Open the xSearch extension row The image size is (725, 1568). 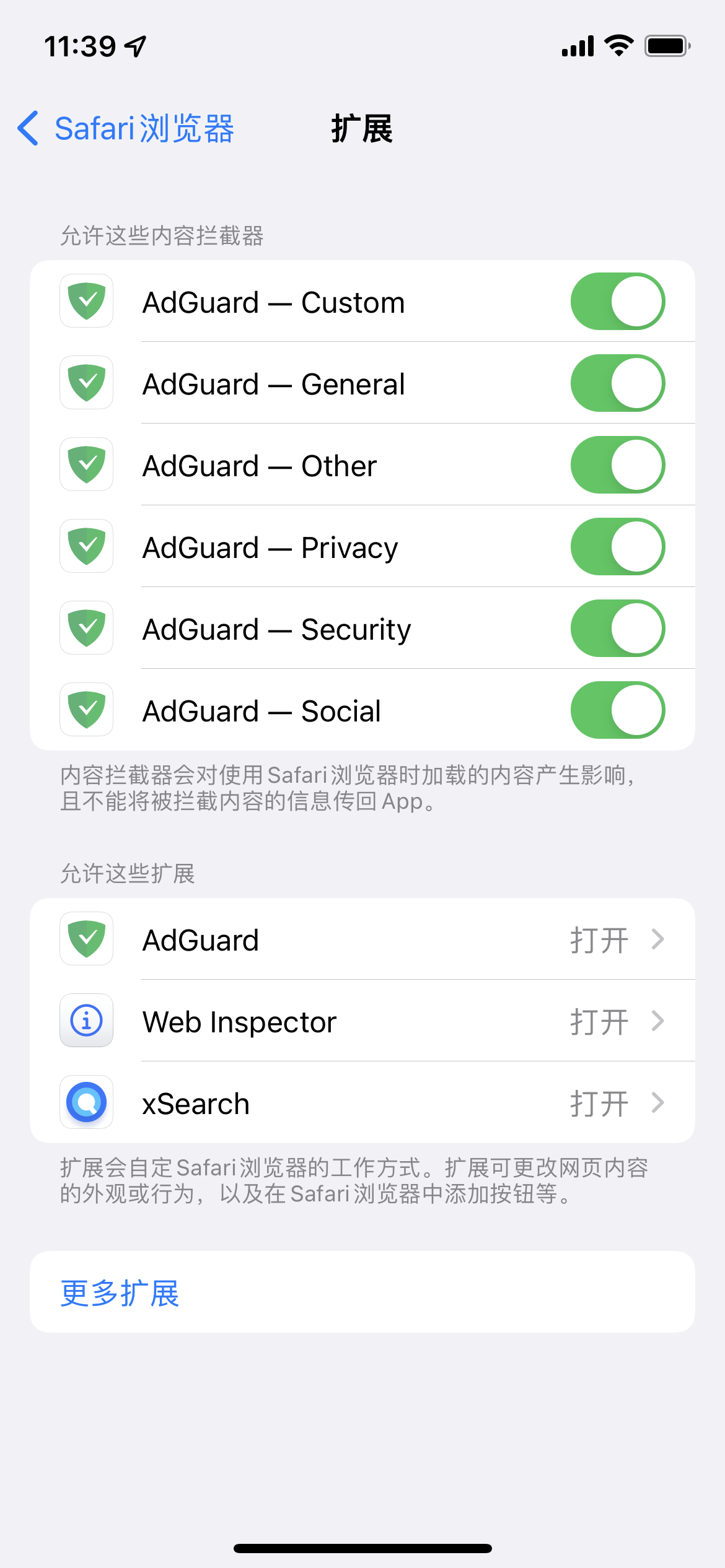coord(362,1103)
